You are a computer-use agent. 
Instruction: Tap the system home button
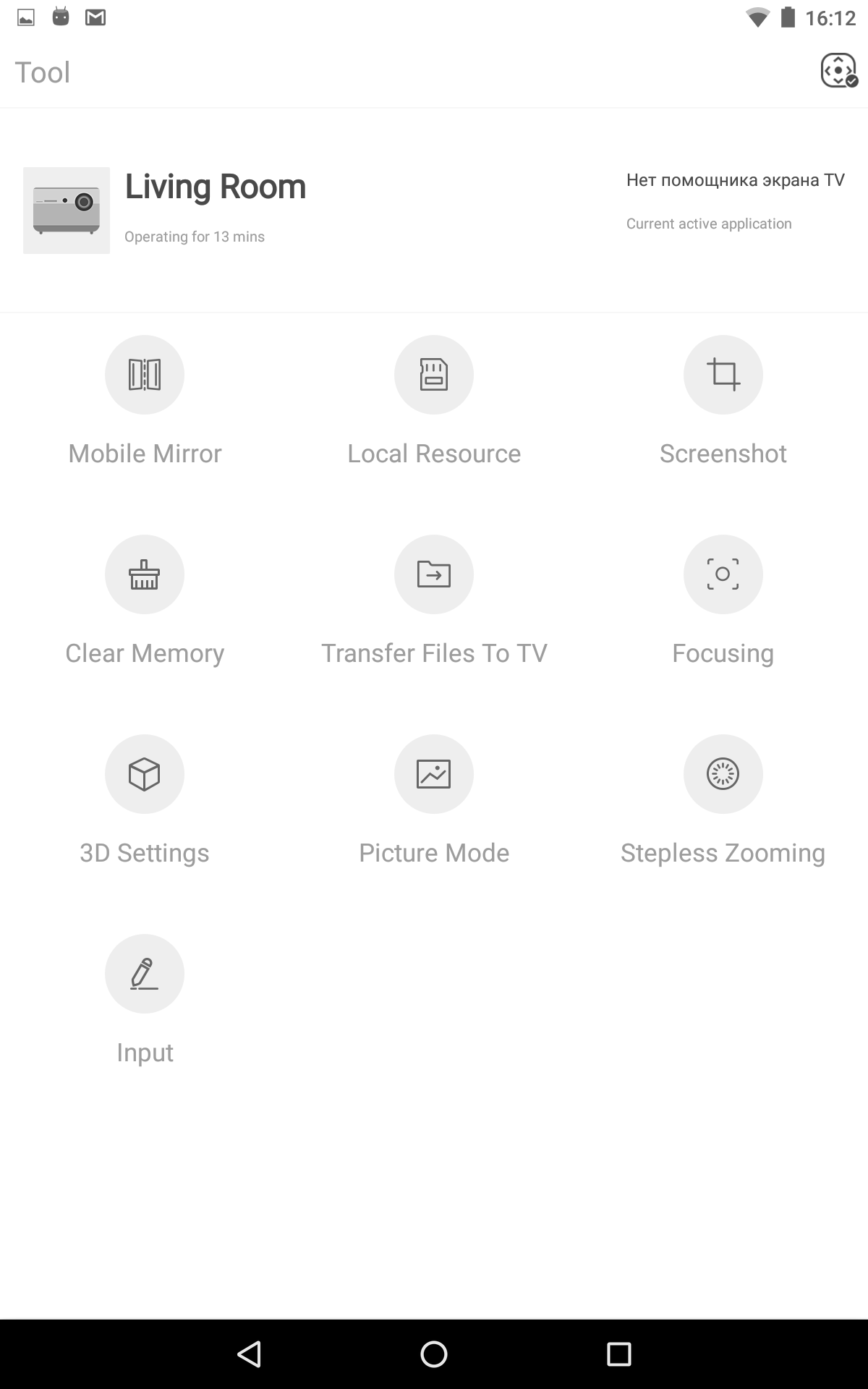(x=434, y=1354)
